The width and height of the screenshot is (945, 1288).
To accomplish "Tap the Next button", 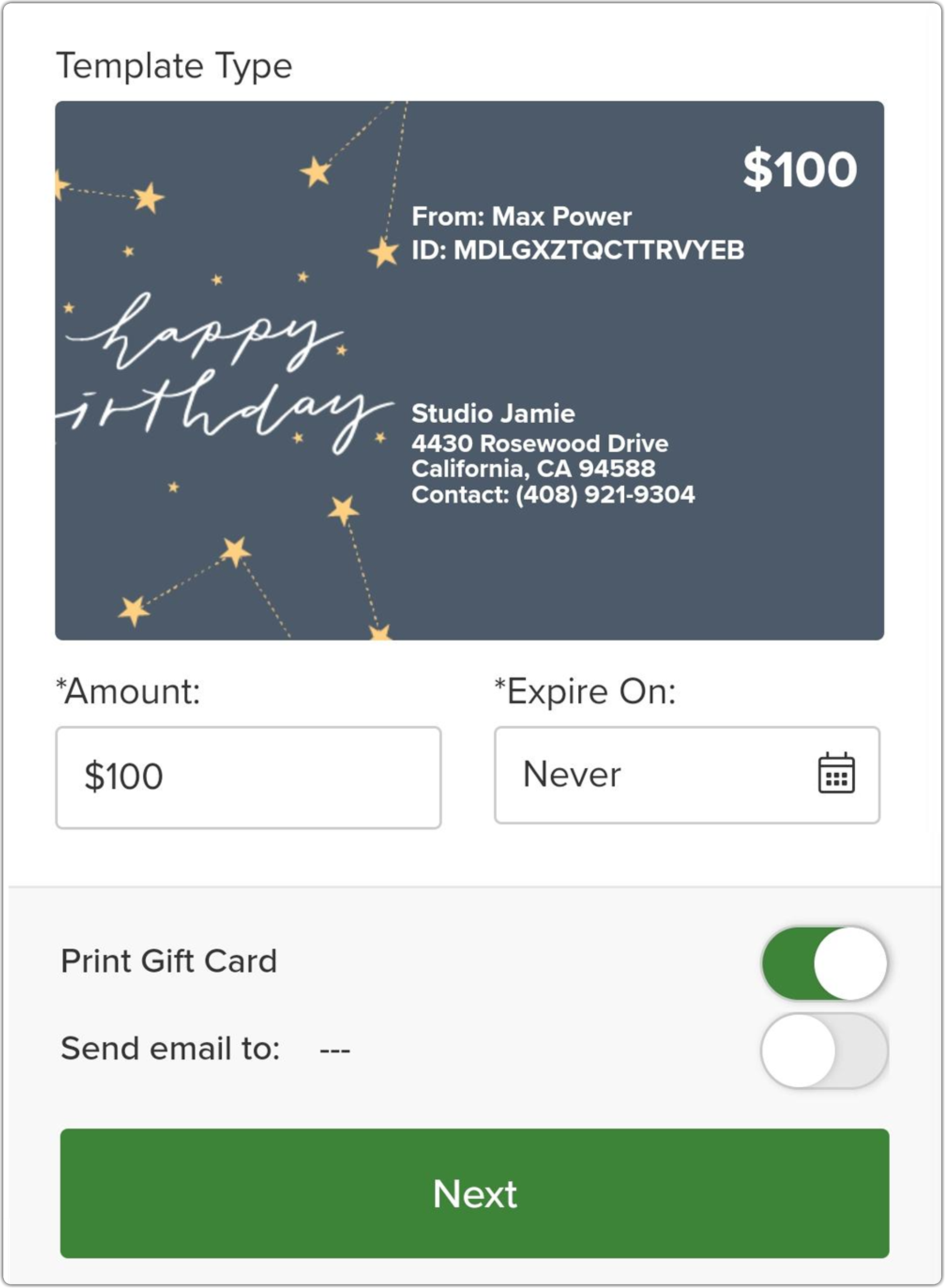I will [x=474, y=1193].
